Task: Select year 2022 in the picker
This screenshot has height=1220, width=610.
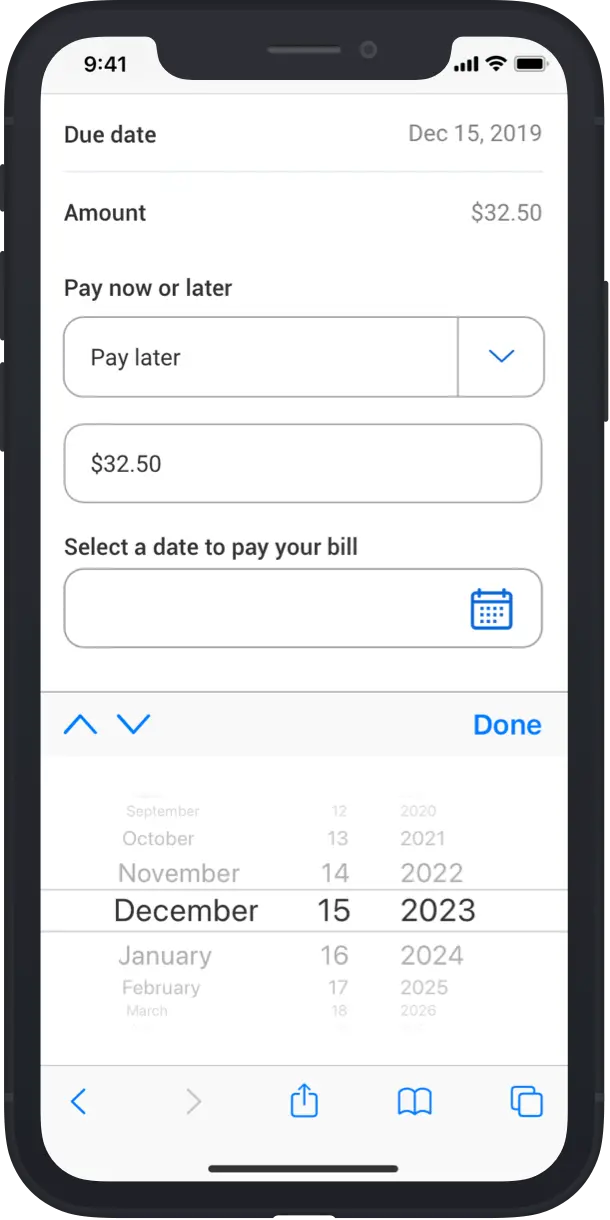Action: tap(432, 873)
